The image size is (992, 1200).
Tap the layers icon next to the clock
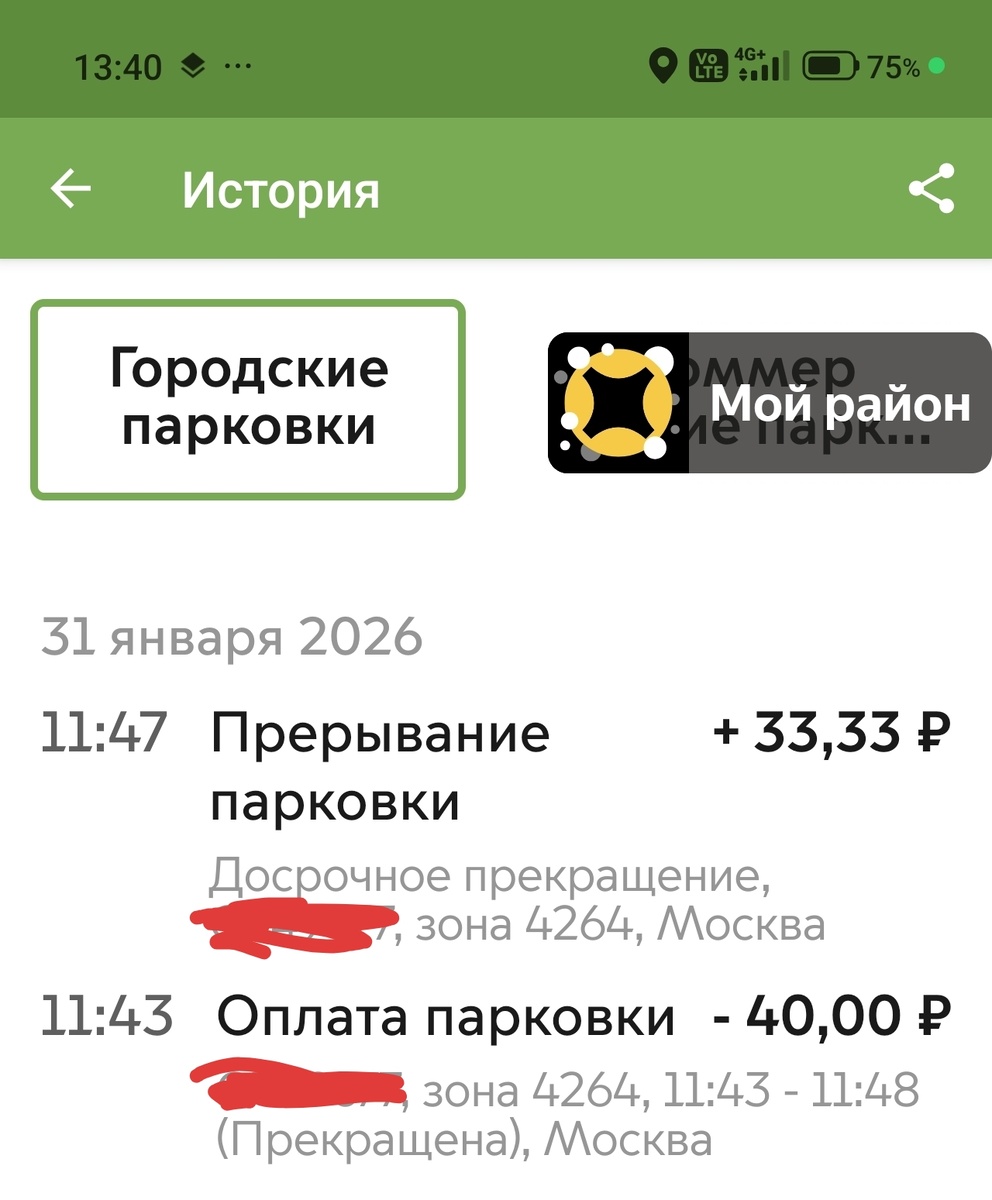click(193, 66)
